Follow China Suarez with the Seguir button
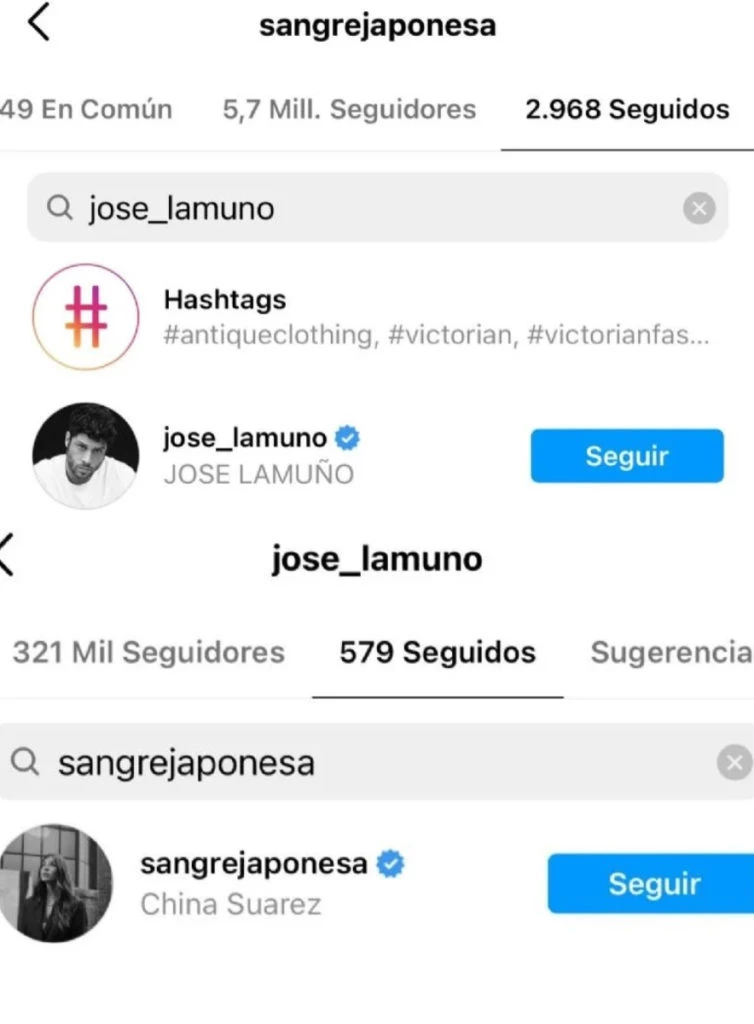The width and height of the screenshot is (754, 1024). 653,884
